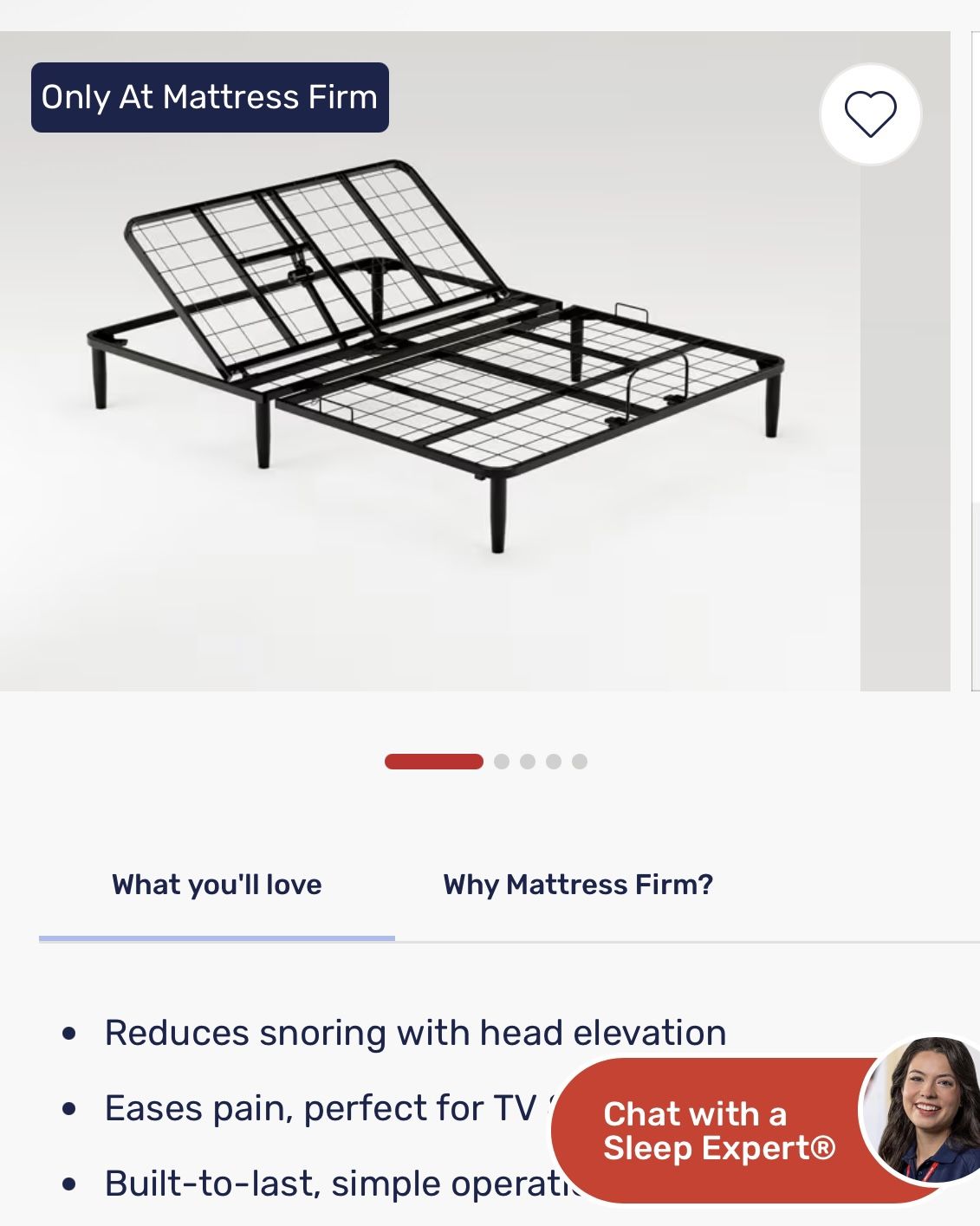Advance the image carousel via the next dot
980x1226 pixels.
500,762
